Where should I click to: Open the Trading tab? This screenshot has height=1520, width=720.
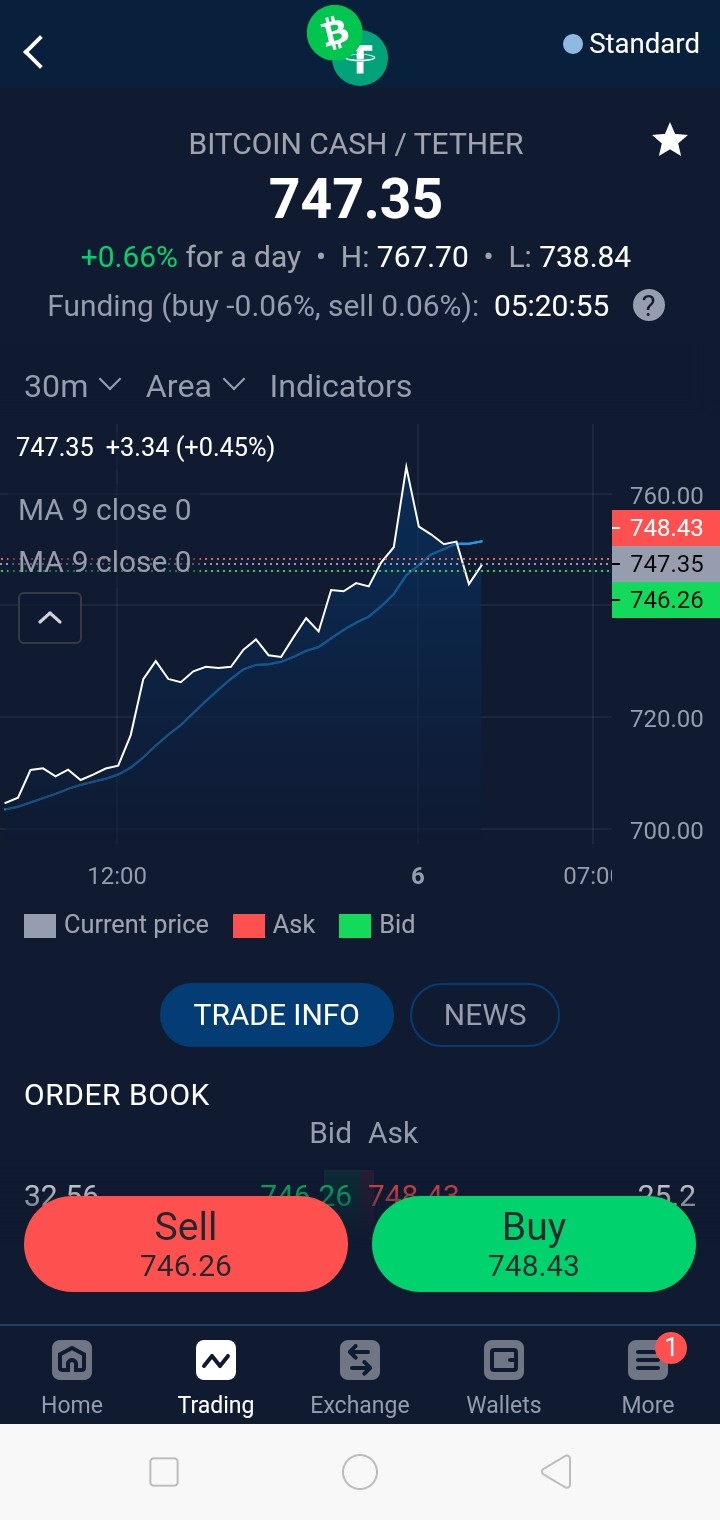(x=216, y=1377)
